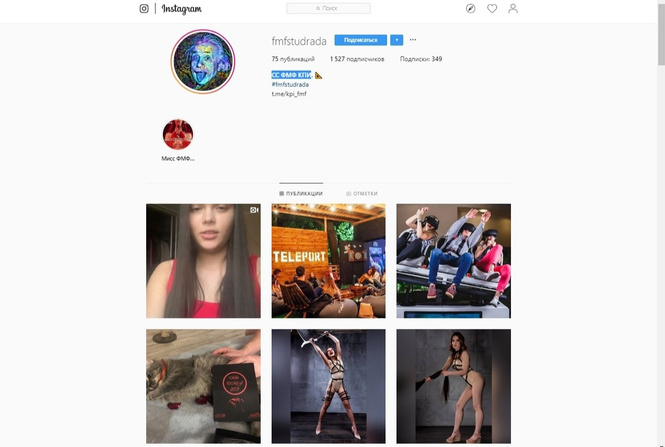
Task: Switch to the ПУБЛИКАЦИИ tab
Action: 300,193
